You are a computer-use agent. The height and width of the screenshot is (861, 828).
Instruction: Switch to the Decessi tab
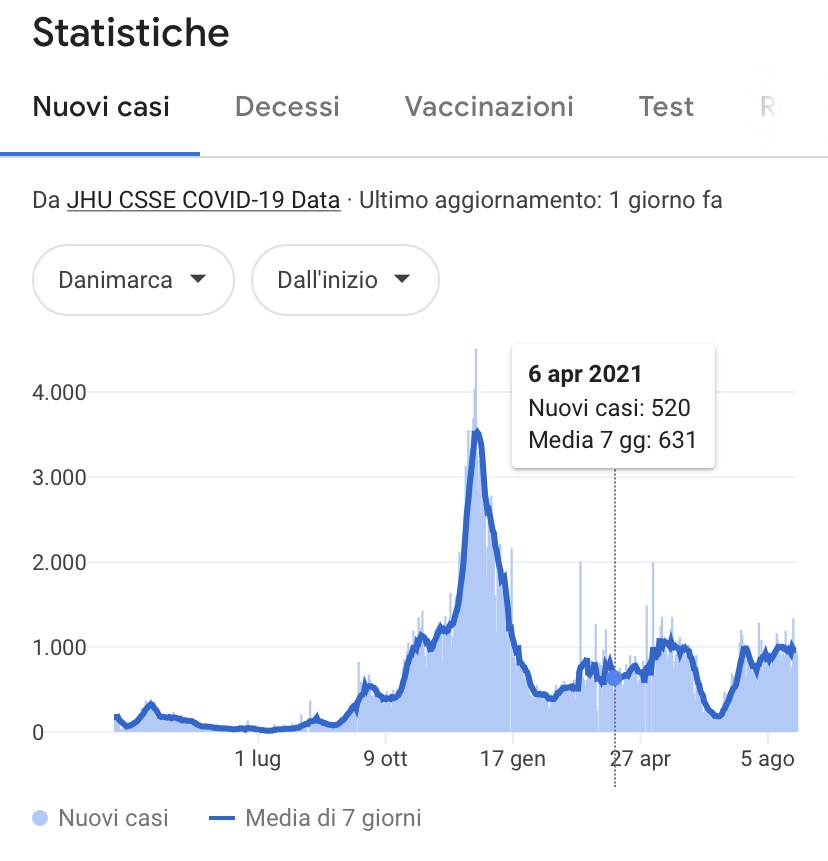(x=287, y=107)
